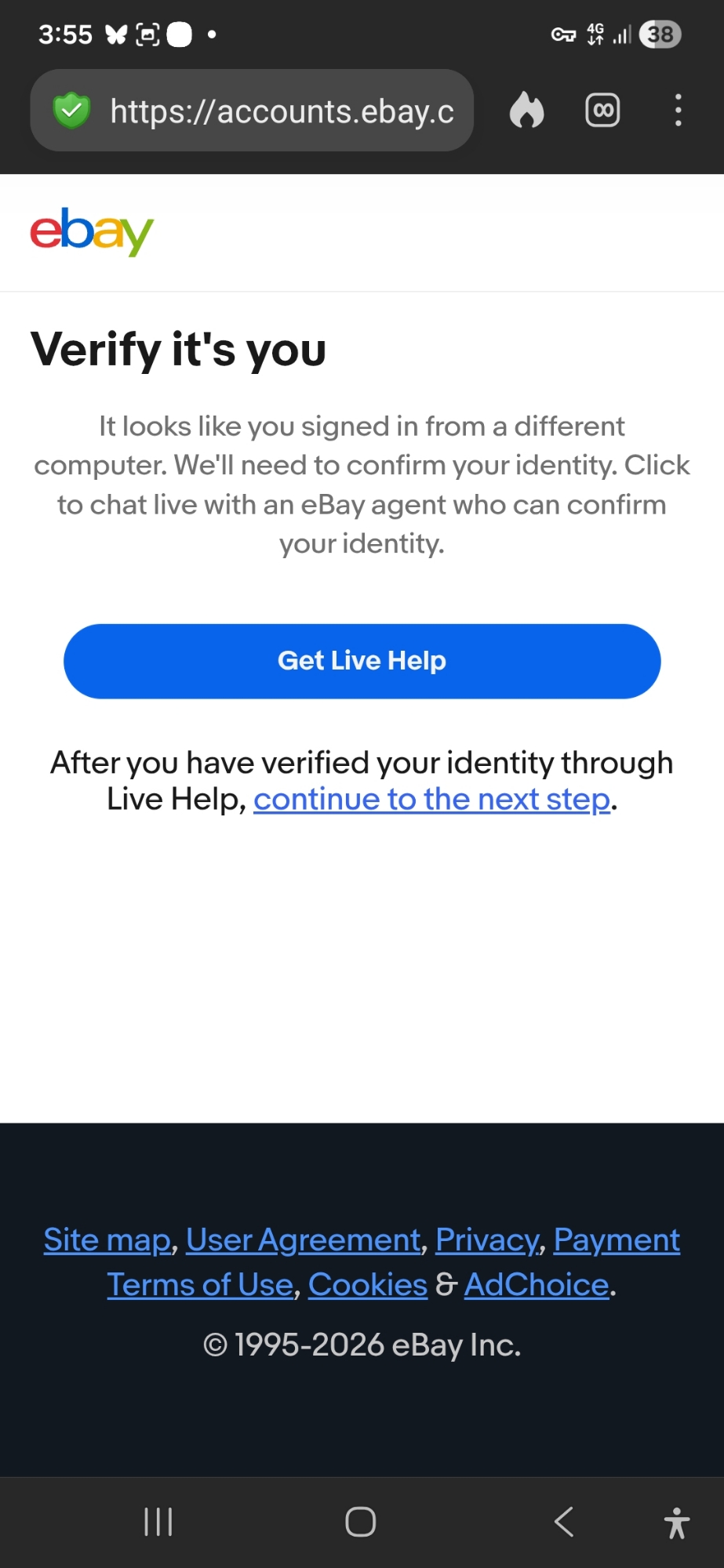Open the Privacy link in footer
This screenshot has width=724, height=1568.
coord(487,1240)
